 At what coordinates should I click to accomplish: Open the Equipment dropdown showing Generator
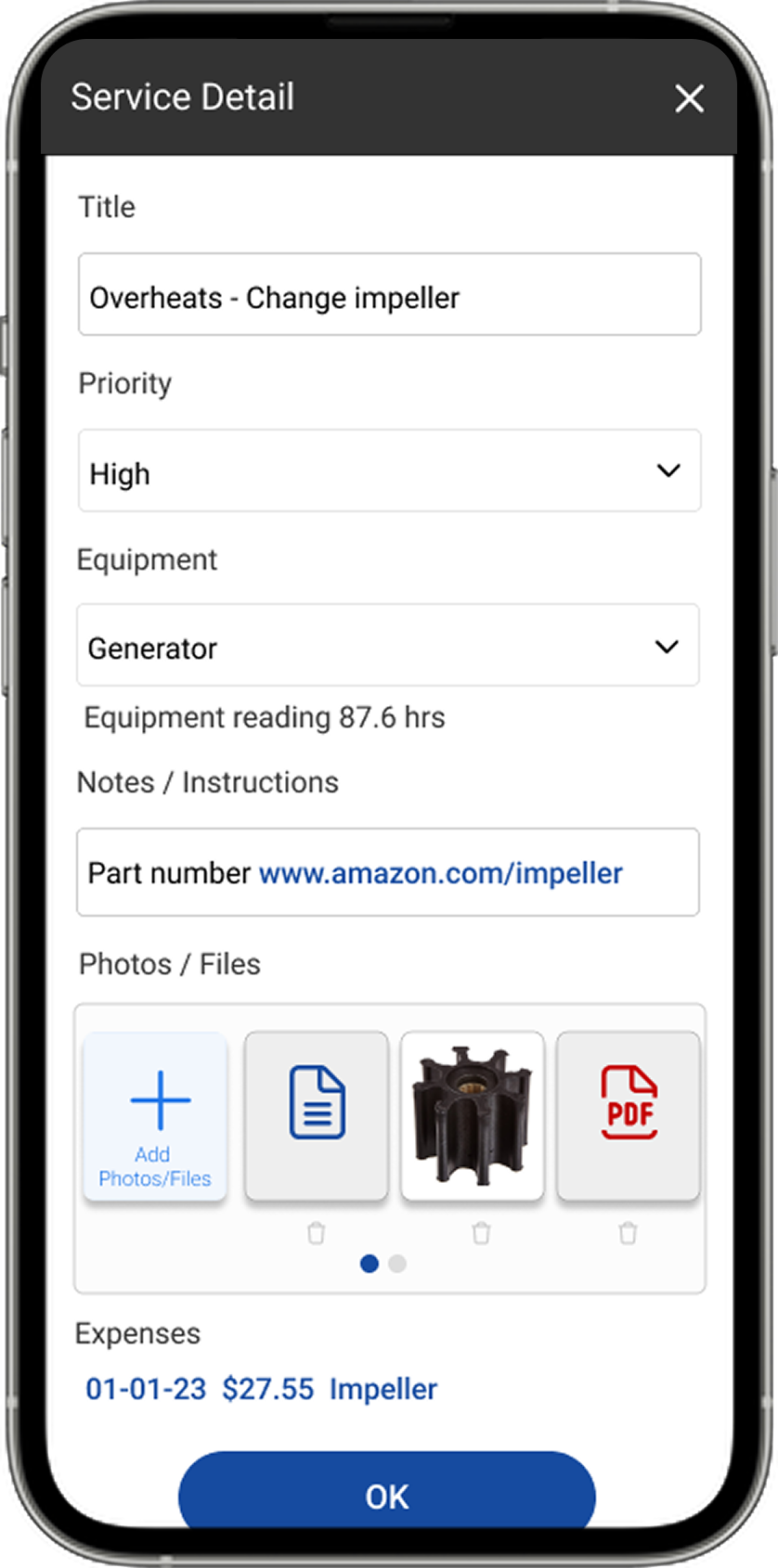pos(387,647)
